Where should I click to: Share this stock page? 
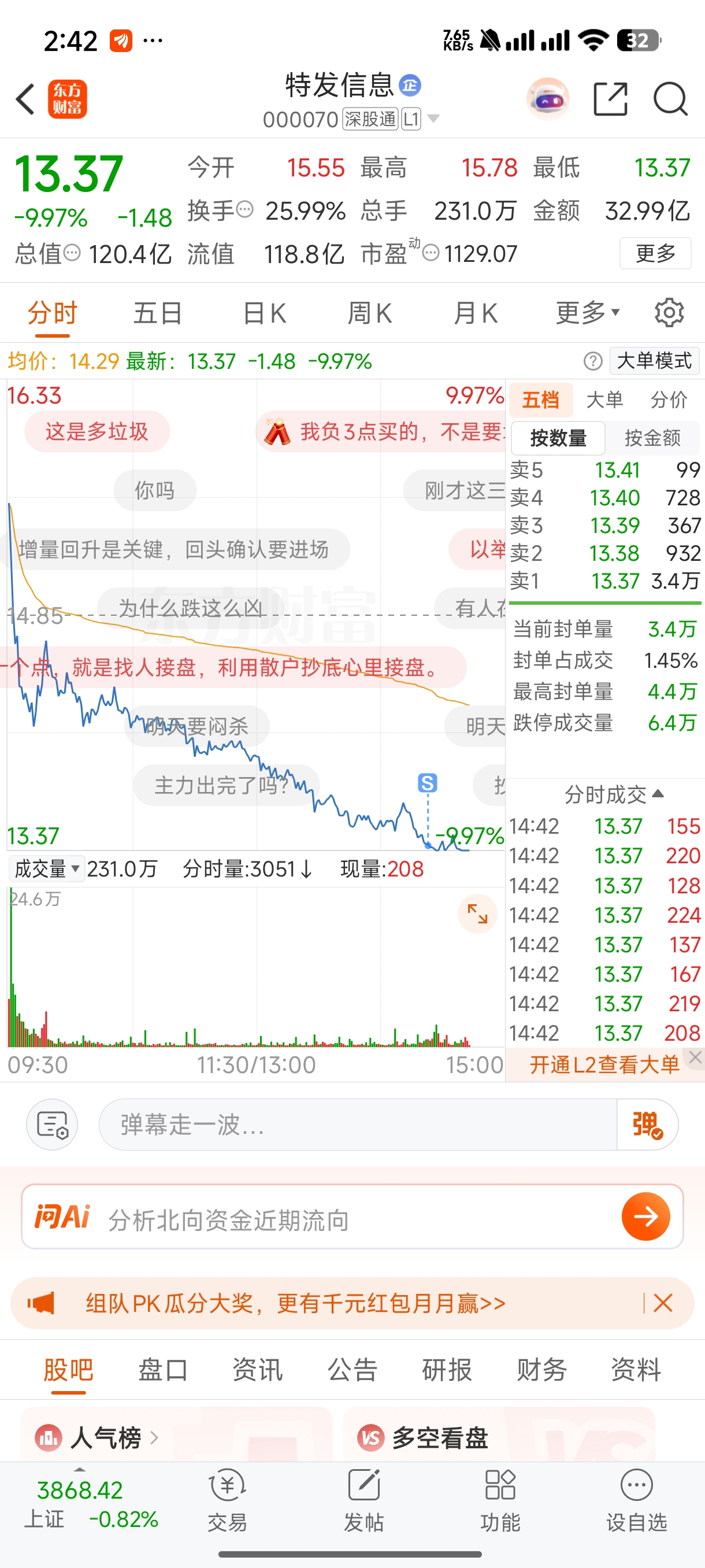click(x=610, y=99)
